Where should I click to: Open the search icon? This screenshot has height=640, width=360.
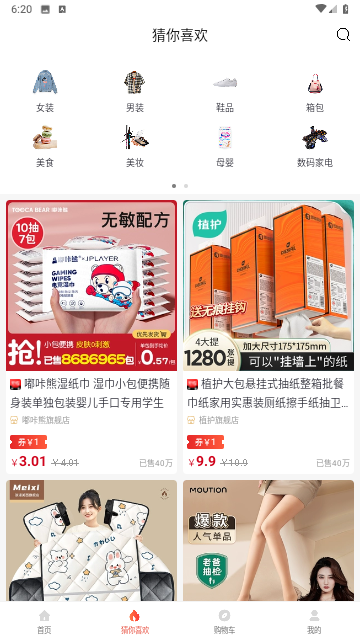tap(343, 35)
